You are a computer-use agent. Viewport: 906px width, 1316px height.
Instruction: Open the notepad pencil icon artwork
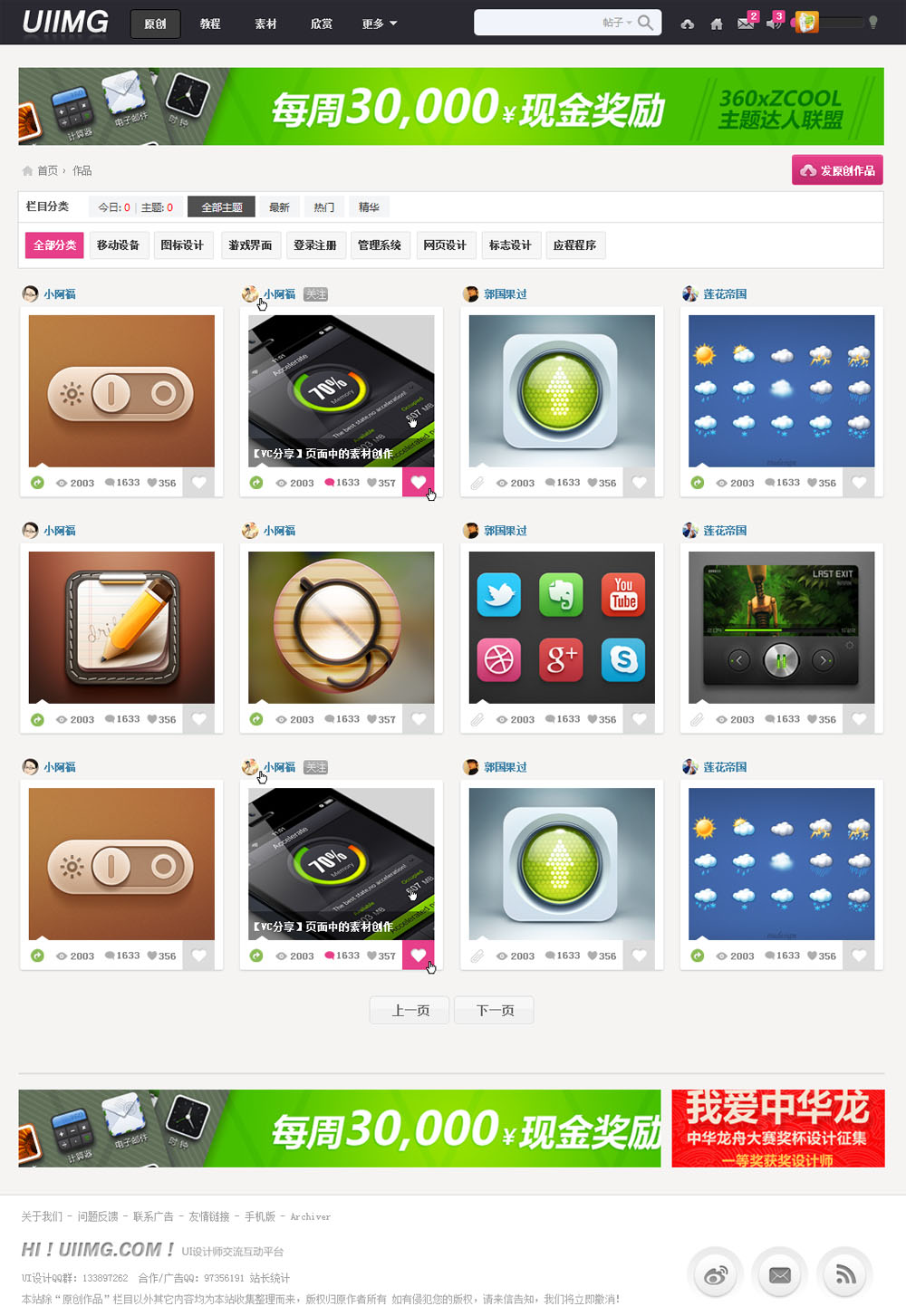tap(121, 627)
